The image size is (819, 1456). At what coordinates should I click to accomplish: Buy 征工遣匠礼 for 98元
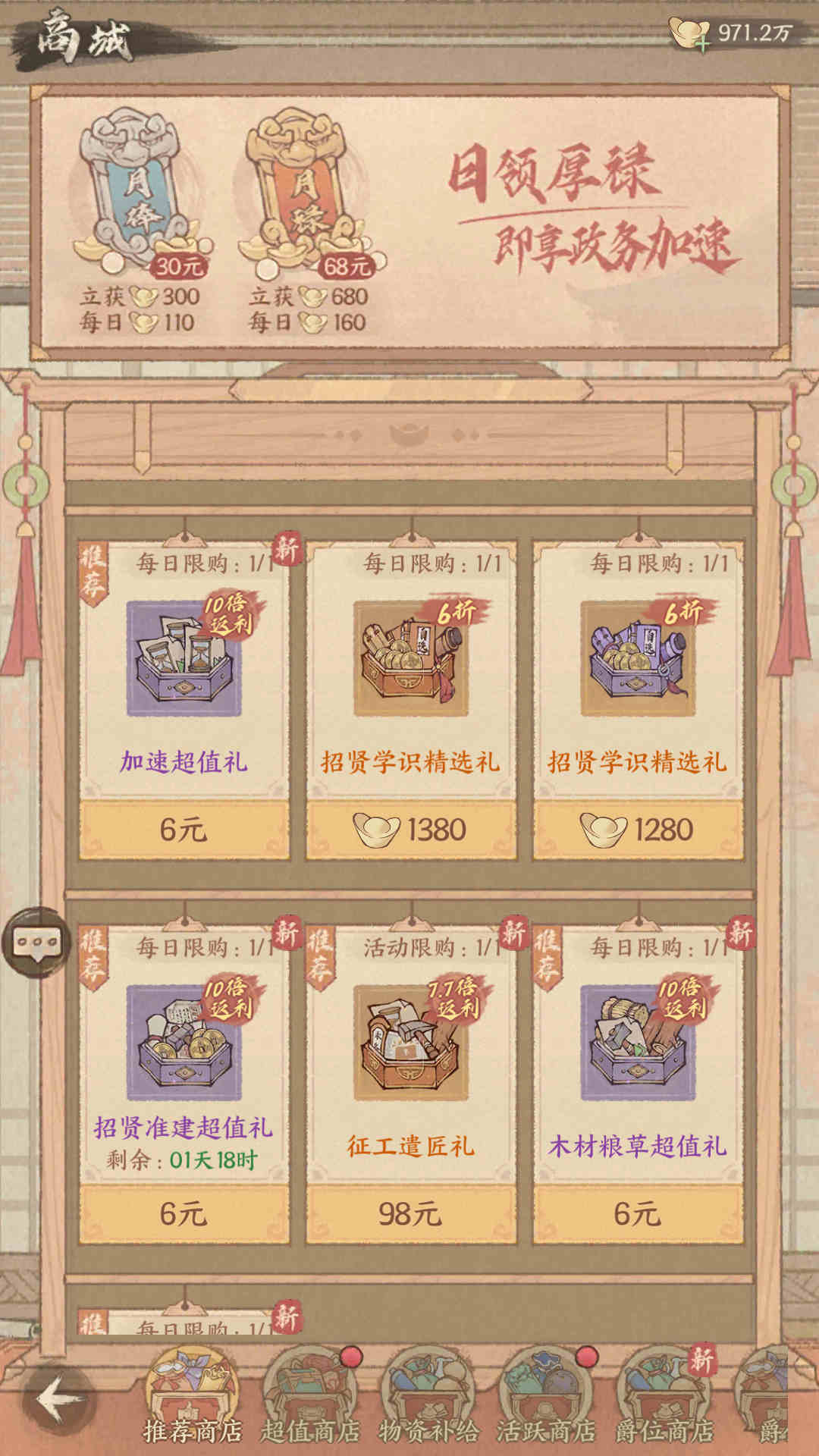click(x=410, y=1213)
